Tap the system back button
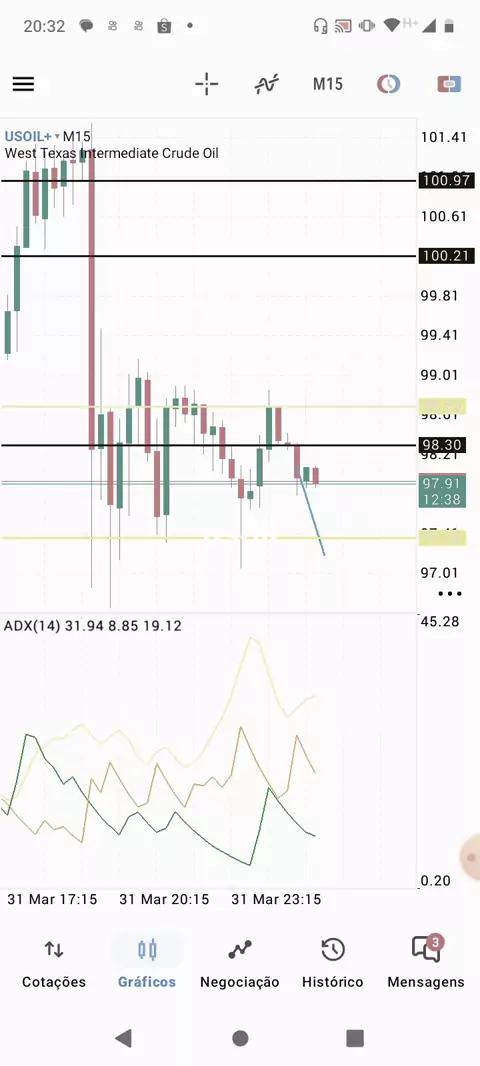This screenshot has width=480, height=1066. click(123, 1038)
